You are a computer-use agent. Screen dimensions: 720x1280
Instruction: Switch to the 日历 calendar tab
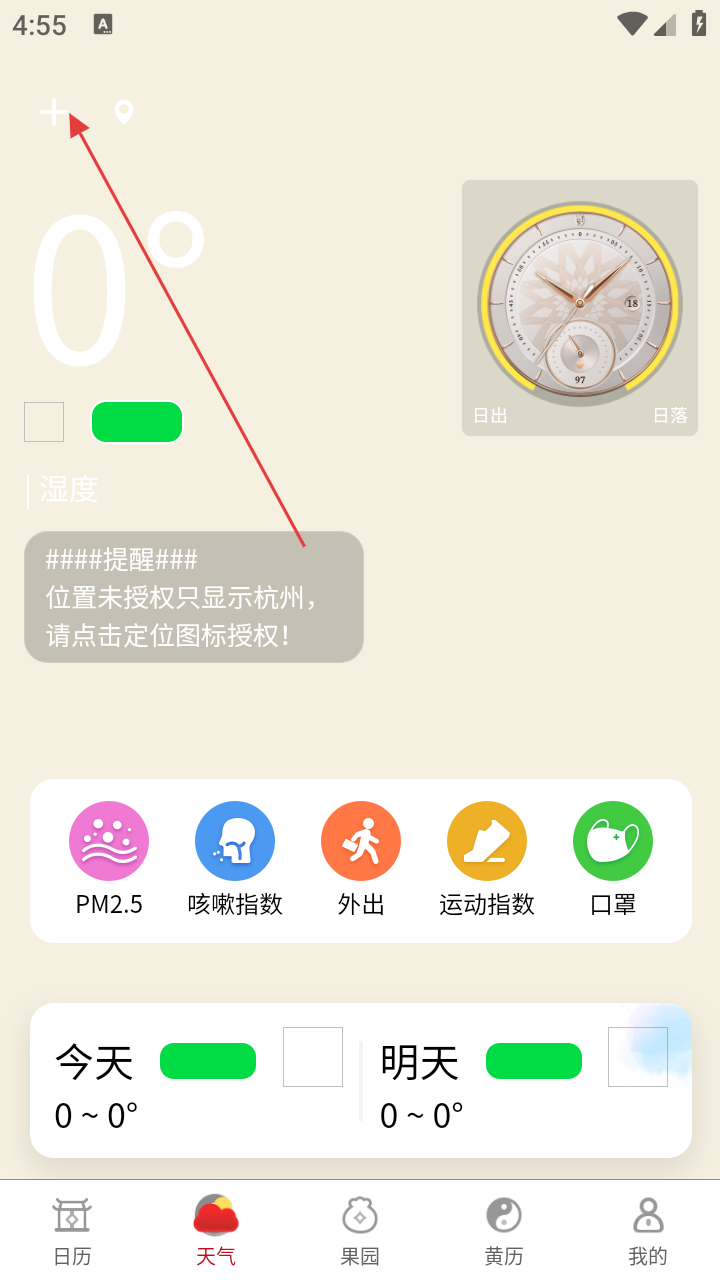click(72, 1231)
